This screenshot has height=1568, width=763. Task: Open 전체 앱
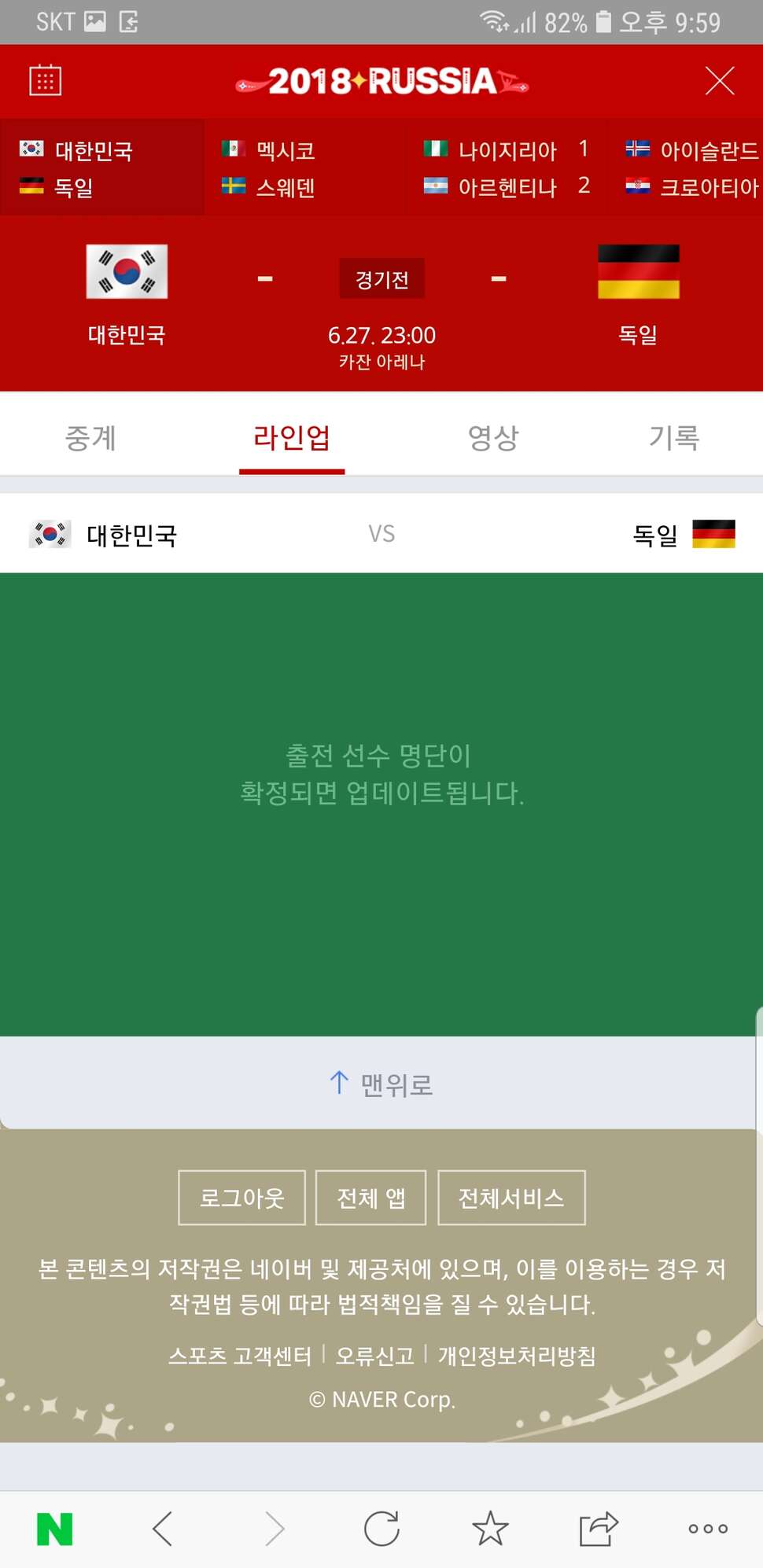tap(371, 1198)
